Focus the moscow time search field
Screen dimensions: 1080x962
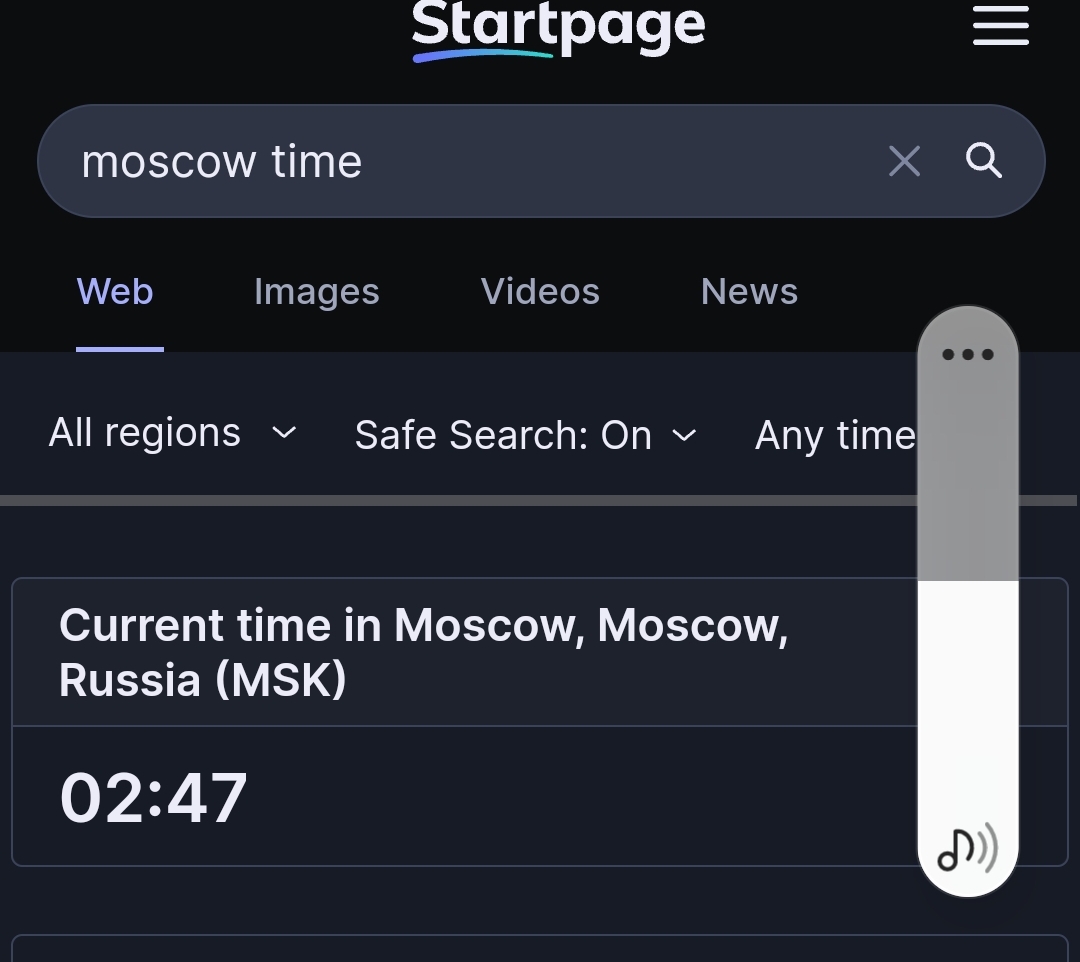pyautogui.click(x=450, y=161)
